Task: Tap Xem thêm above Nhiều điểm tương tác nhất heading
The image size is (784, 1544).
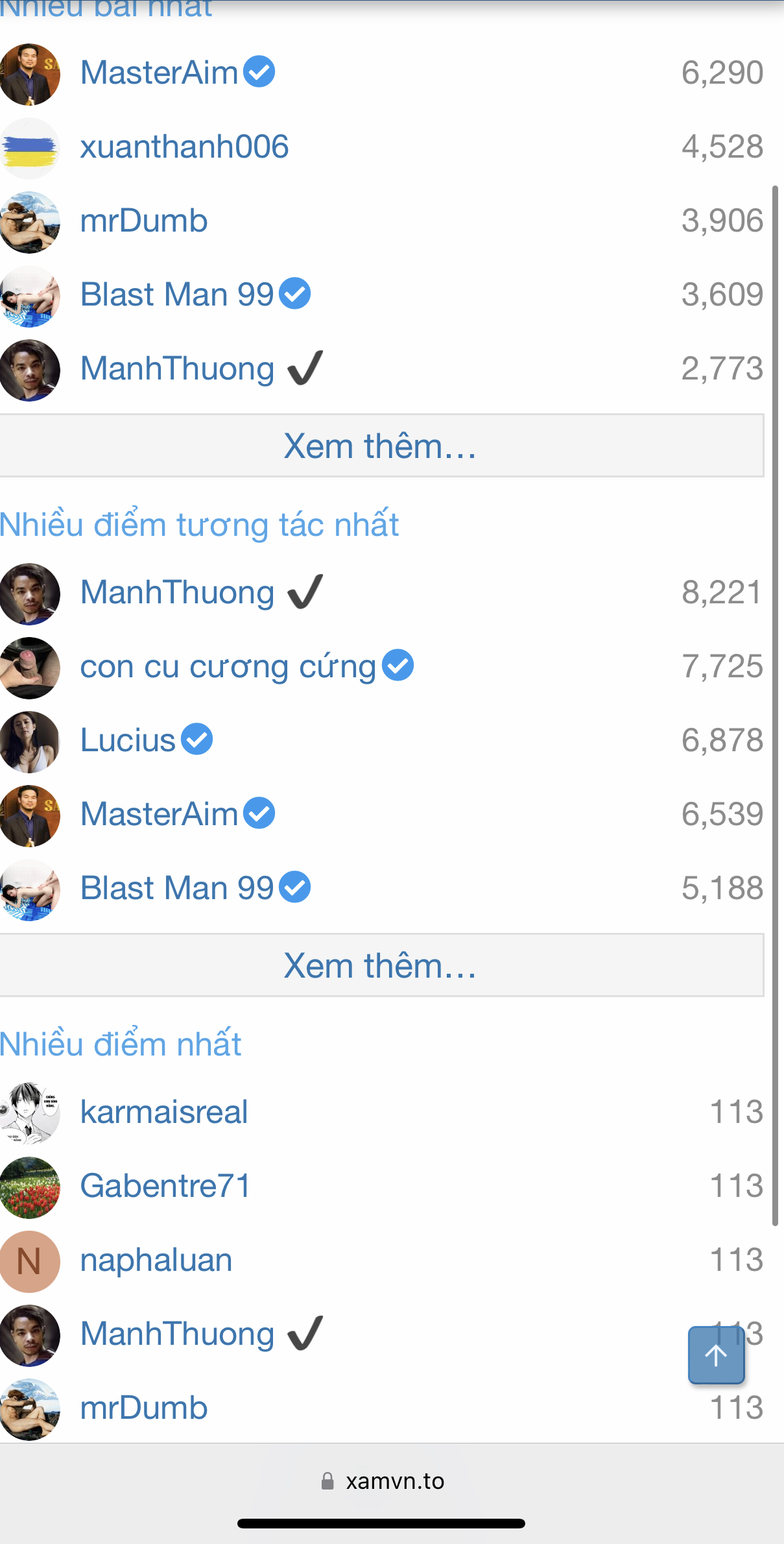Action: pyautogui.click(x=381, y=446)
